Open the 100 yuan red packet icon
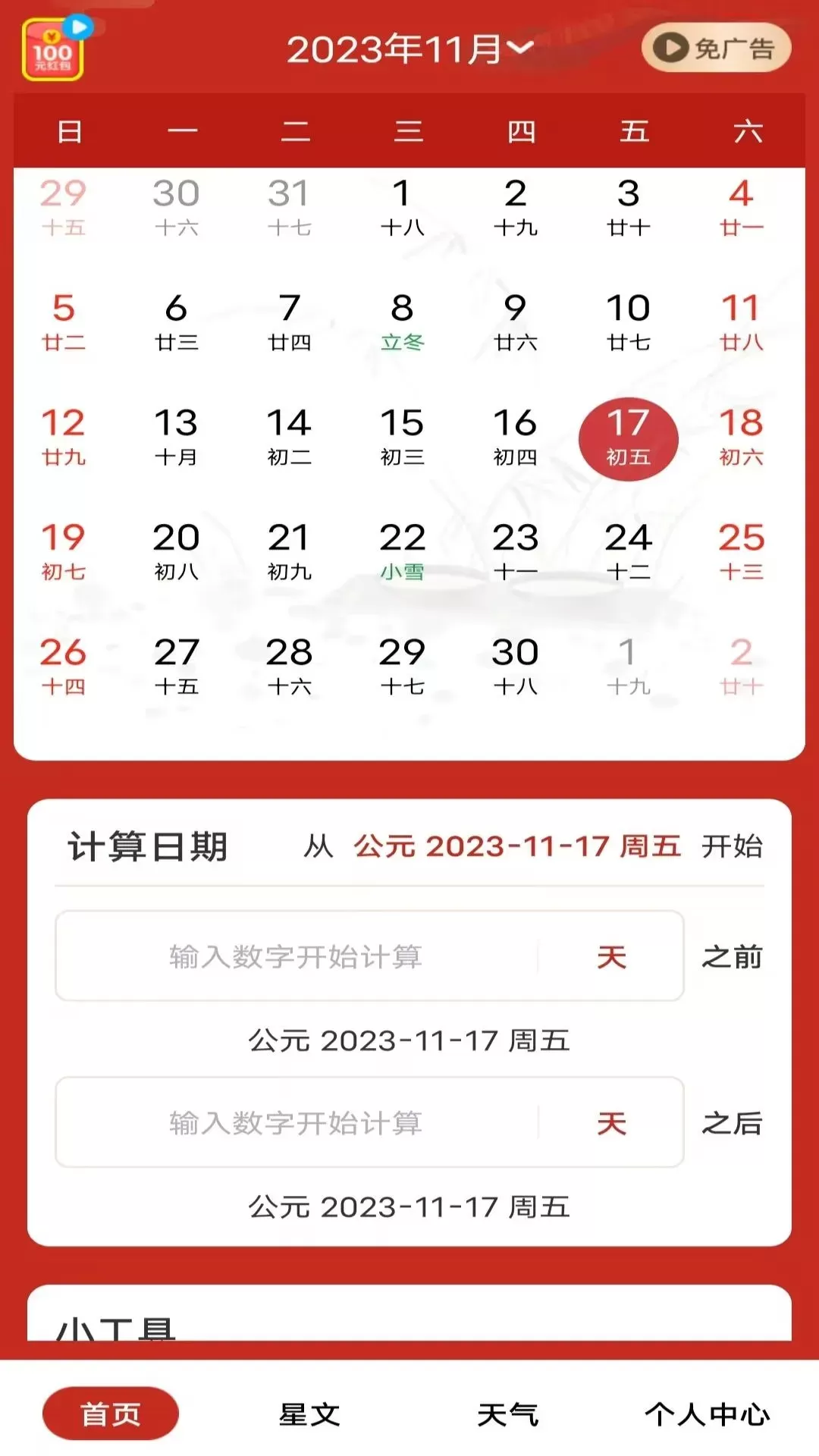819x1456 pixels. [53, 49]
